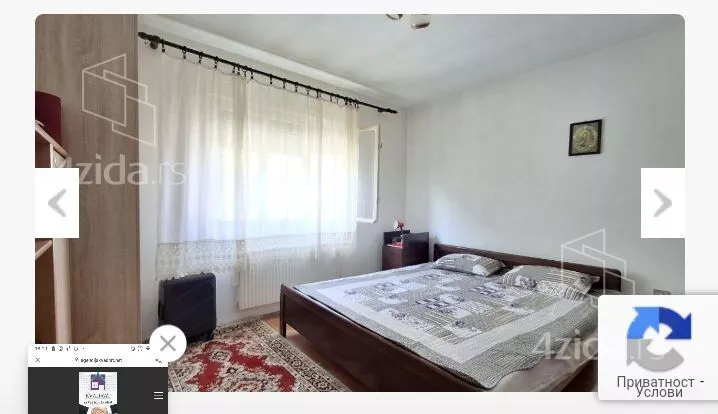
Task: Open the reCAPTCHA privacy and terms badge
Action: click(x=658, y=349)
